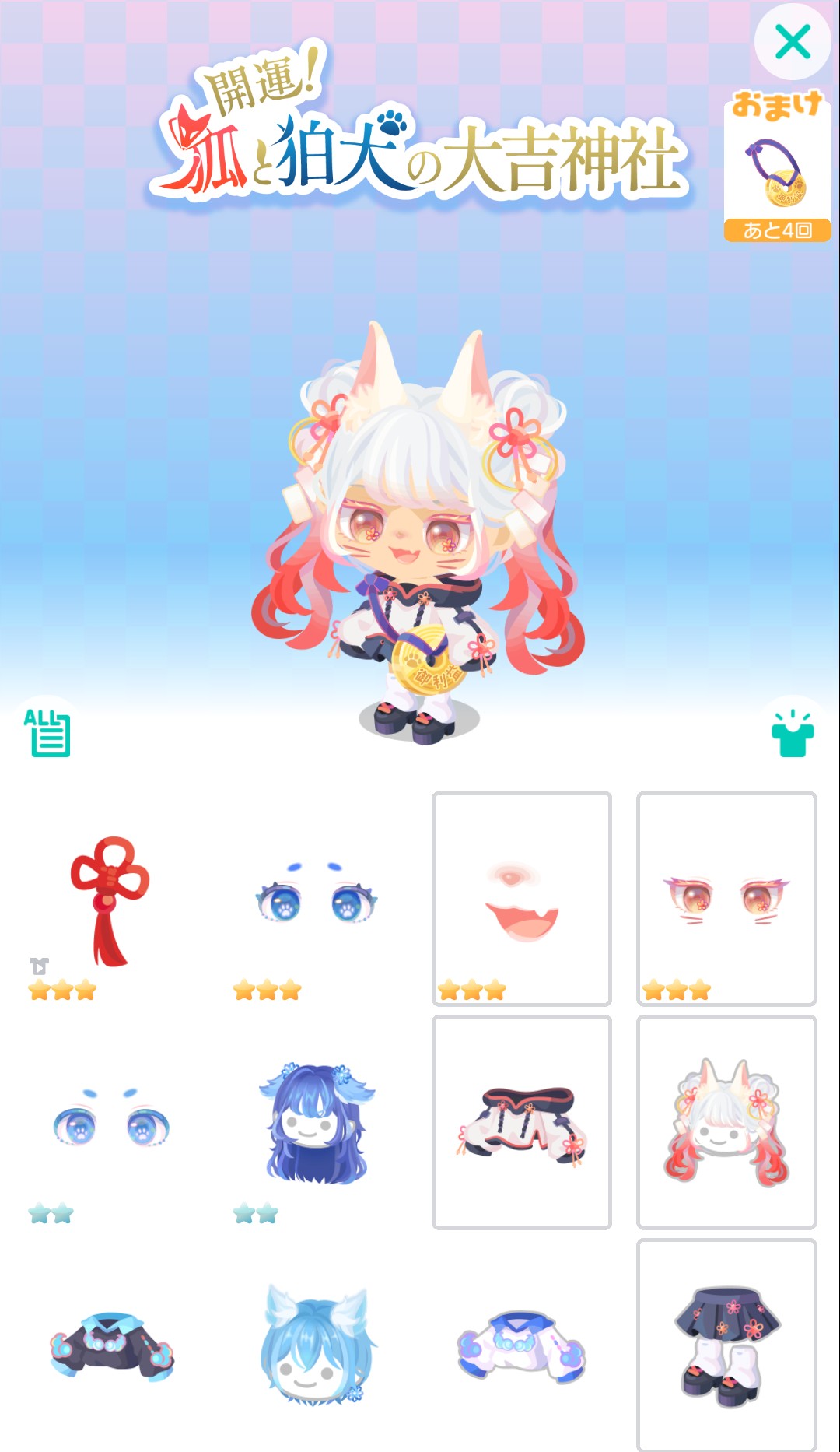Try on the black top with blue knots
This screenshot has width=840, height=1452.
[x=110, y=1346]
